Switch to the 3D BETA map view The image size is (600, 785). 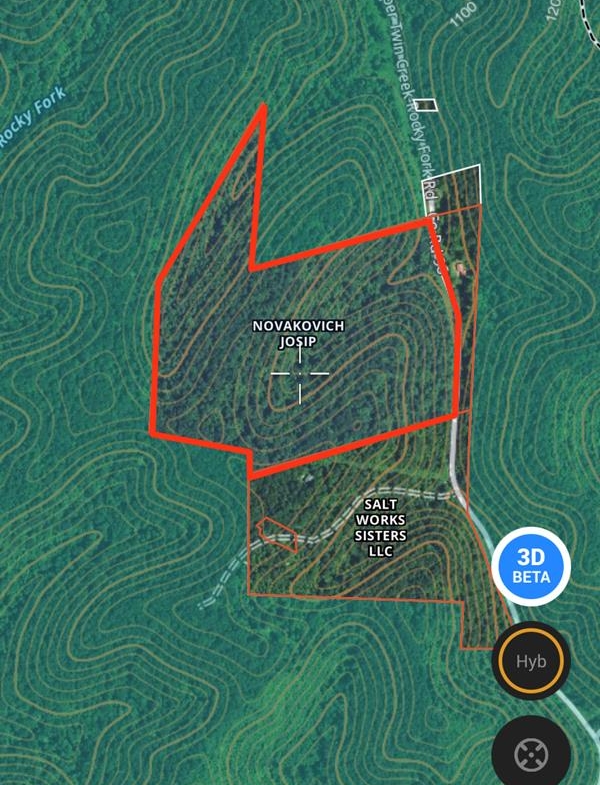click(531, 567)
